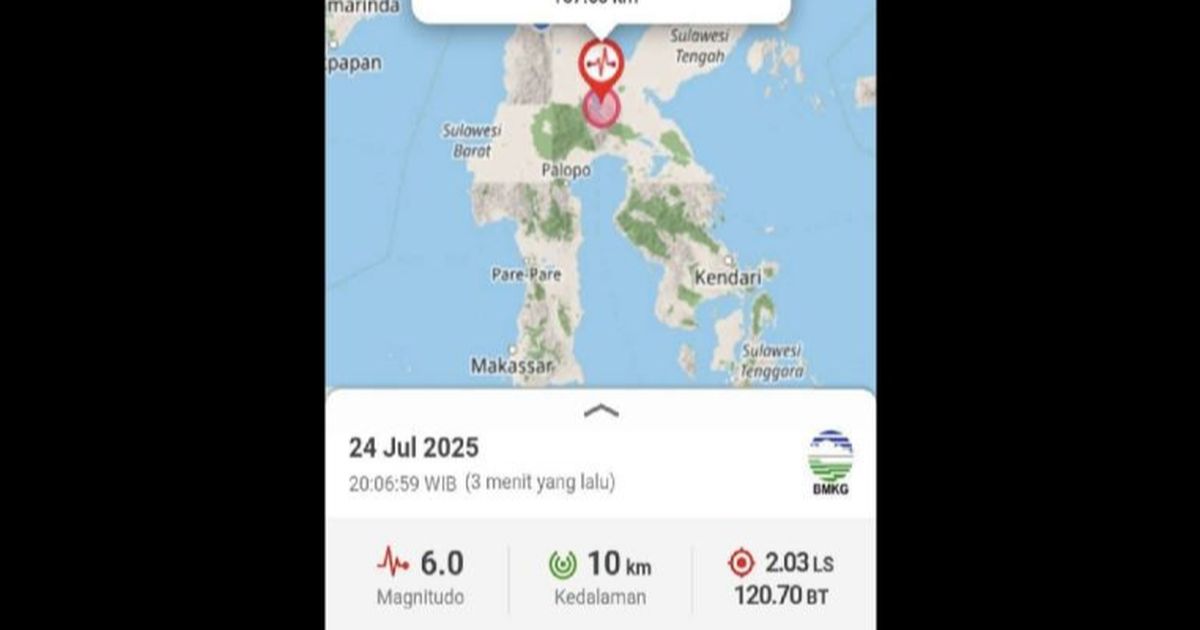Expand the earthquake details panel chevron
This screenshot has width=1200, height=630.
[600, 411]
